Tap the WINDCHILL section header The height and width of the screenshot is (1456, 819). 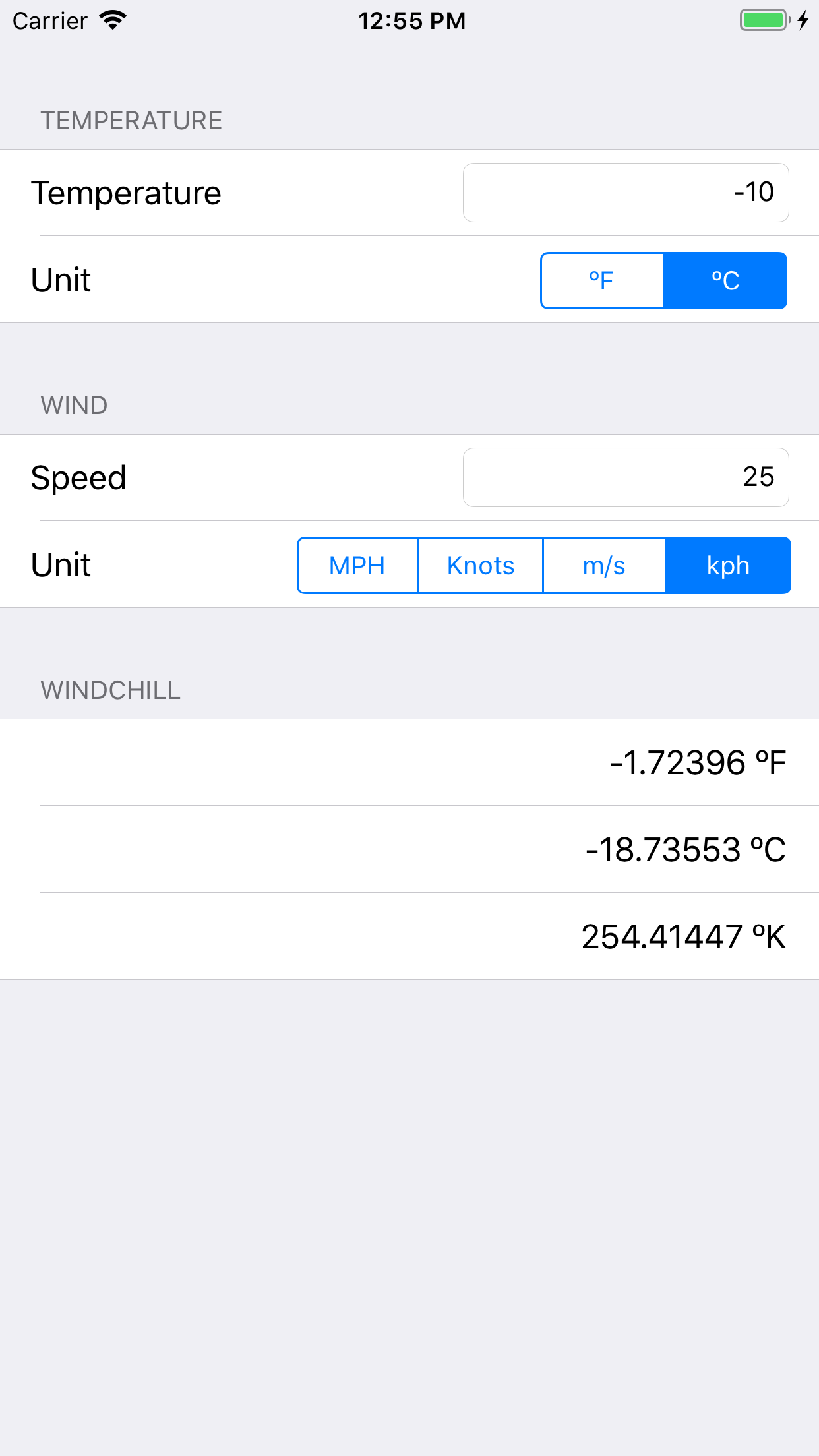click(110, 691)
